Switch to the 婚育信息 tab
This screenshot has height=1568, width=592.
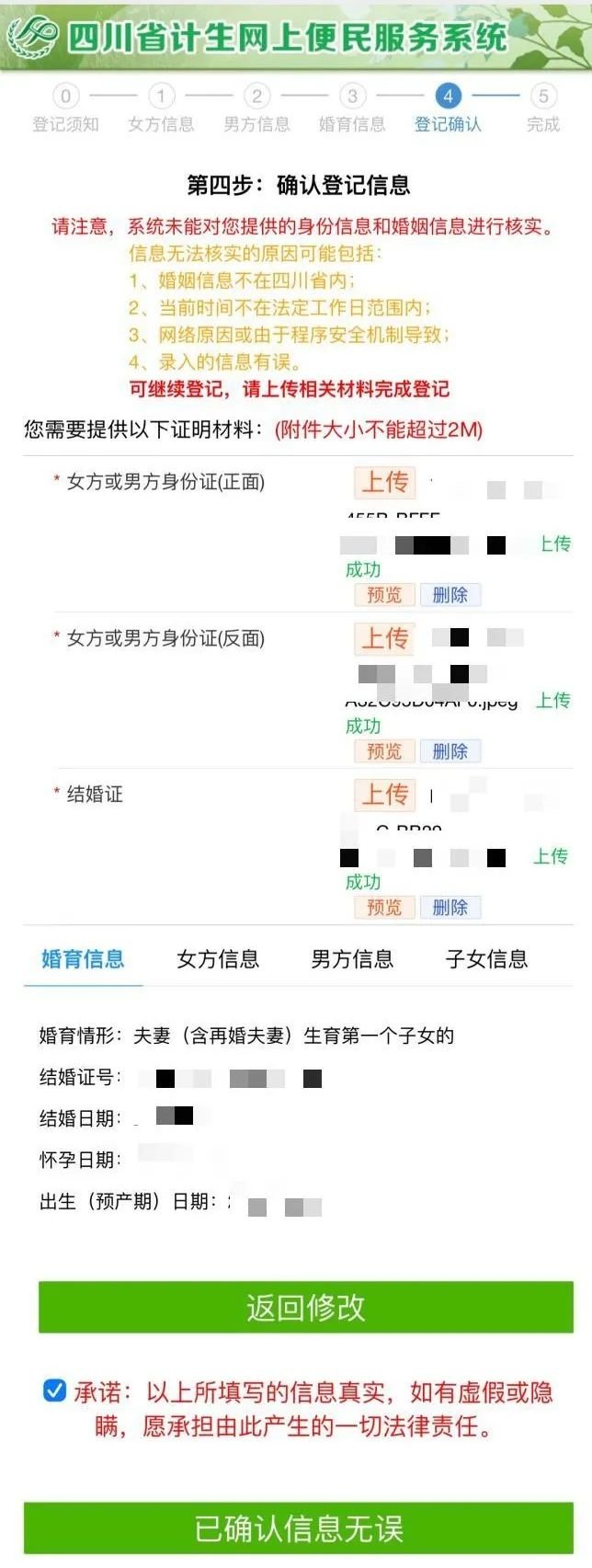pos(83,959)
